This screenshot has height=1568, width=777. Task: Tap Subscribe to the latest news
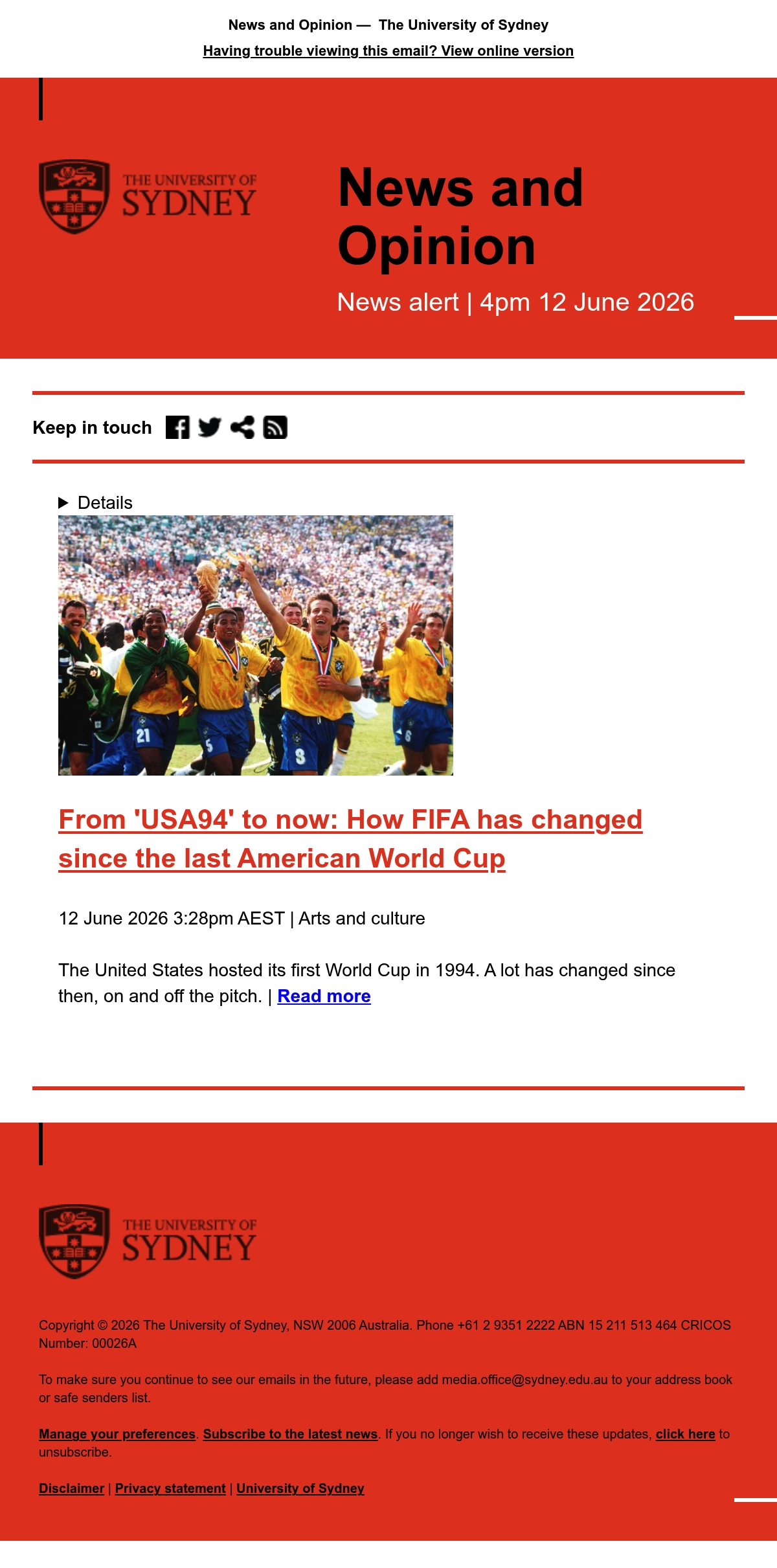click(x=290, y=1434)
